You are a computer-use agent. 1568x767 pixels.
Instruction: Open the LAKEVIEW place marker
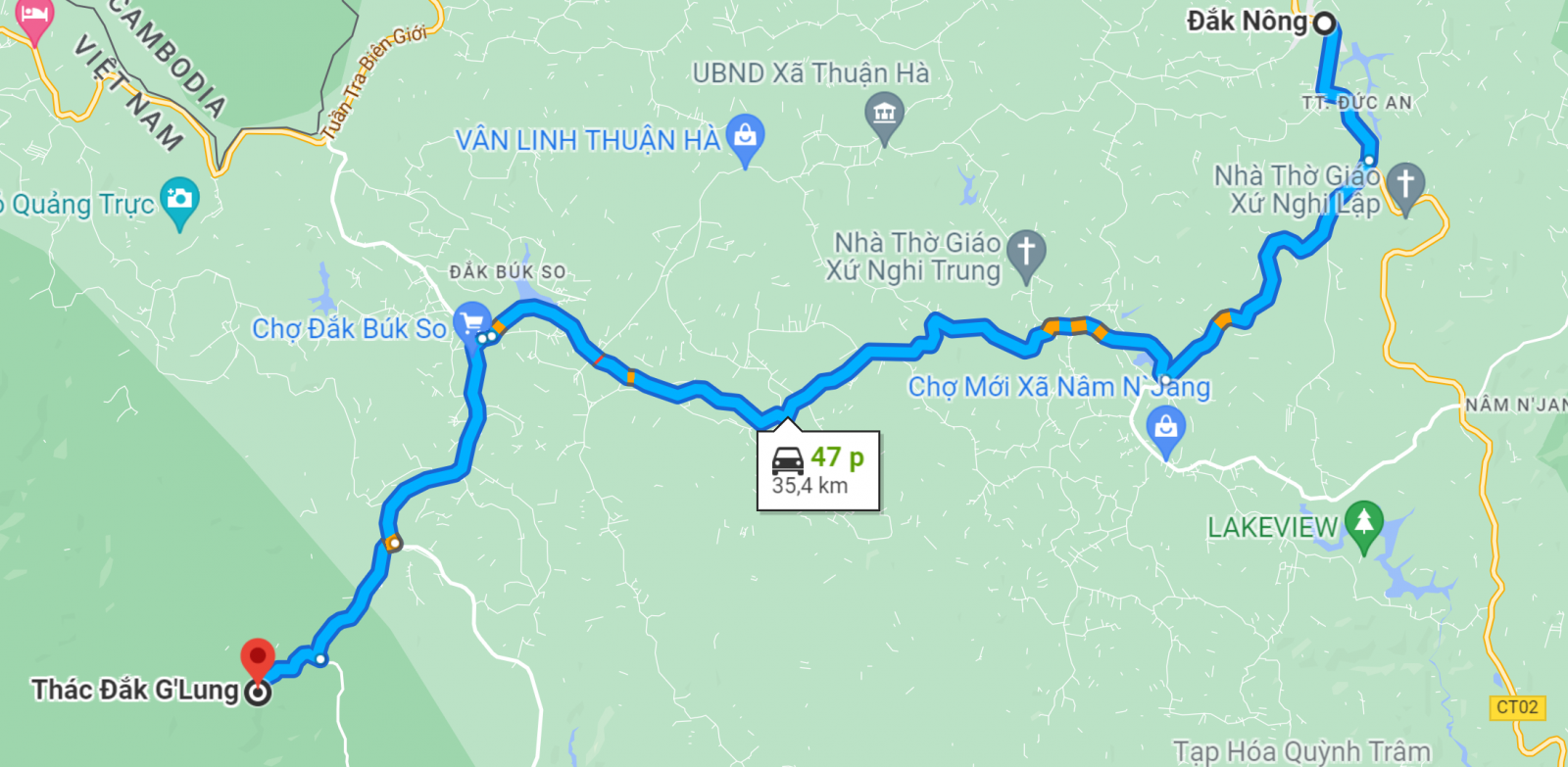pos(1363,521)
